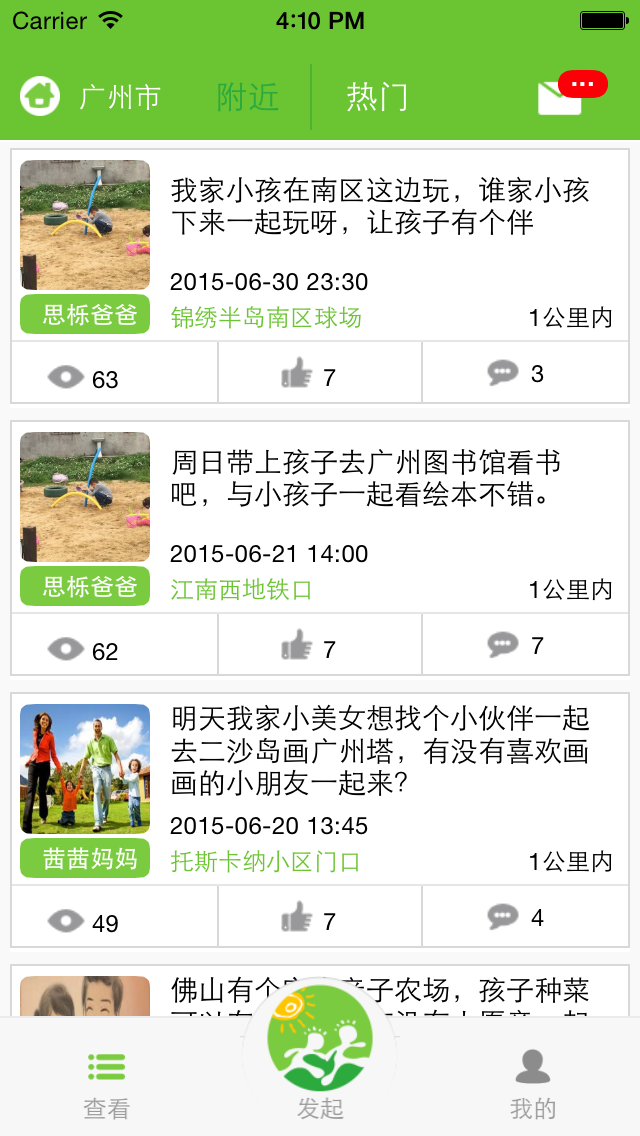Open the messages envelope icon

pos(562,95)
